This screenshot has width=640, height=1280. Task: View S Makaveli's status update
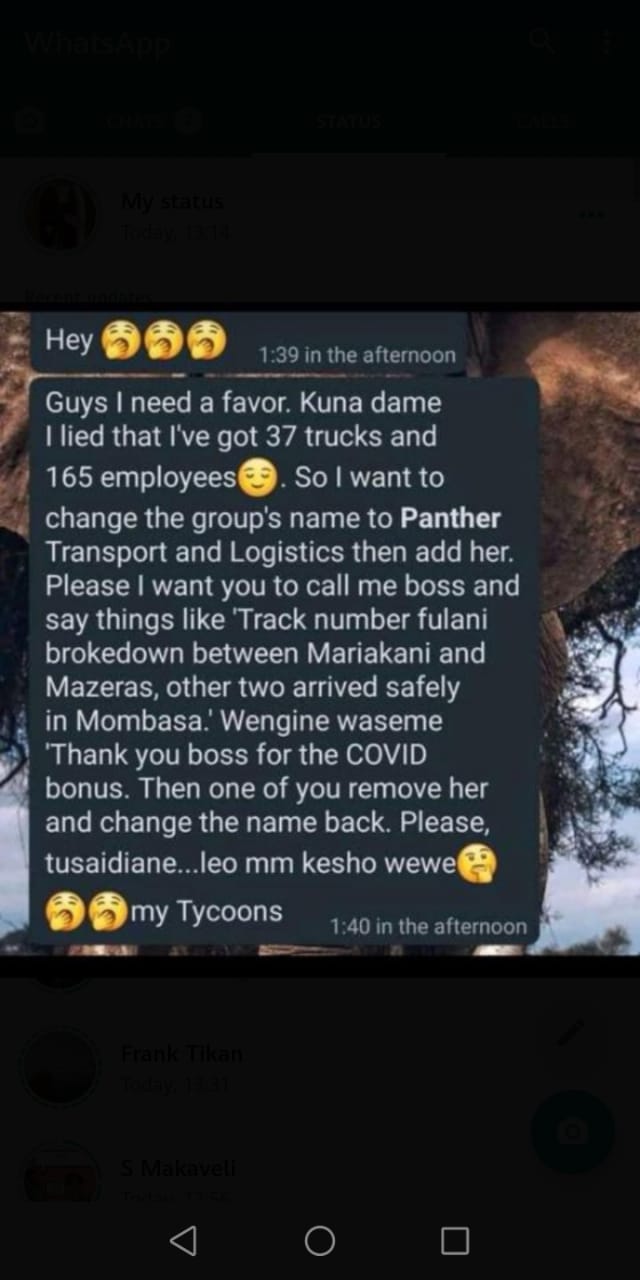click(180, 1176)
